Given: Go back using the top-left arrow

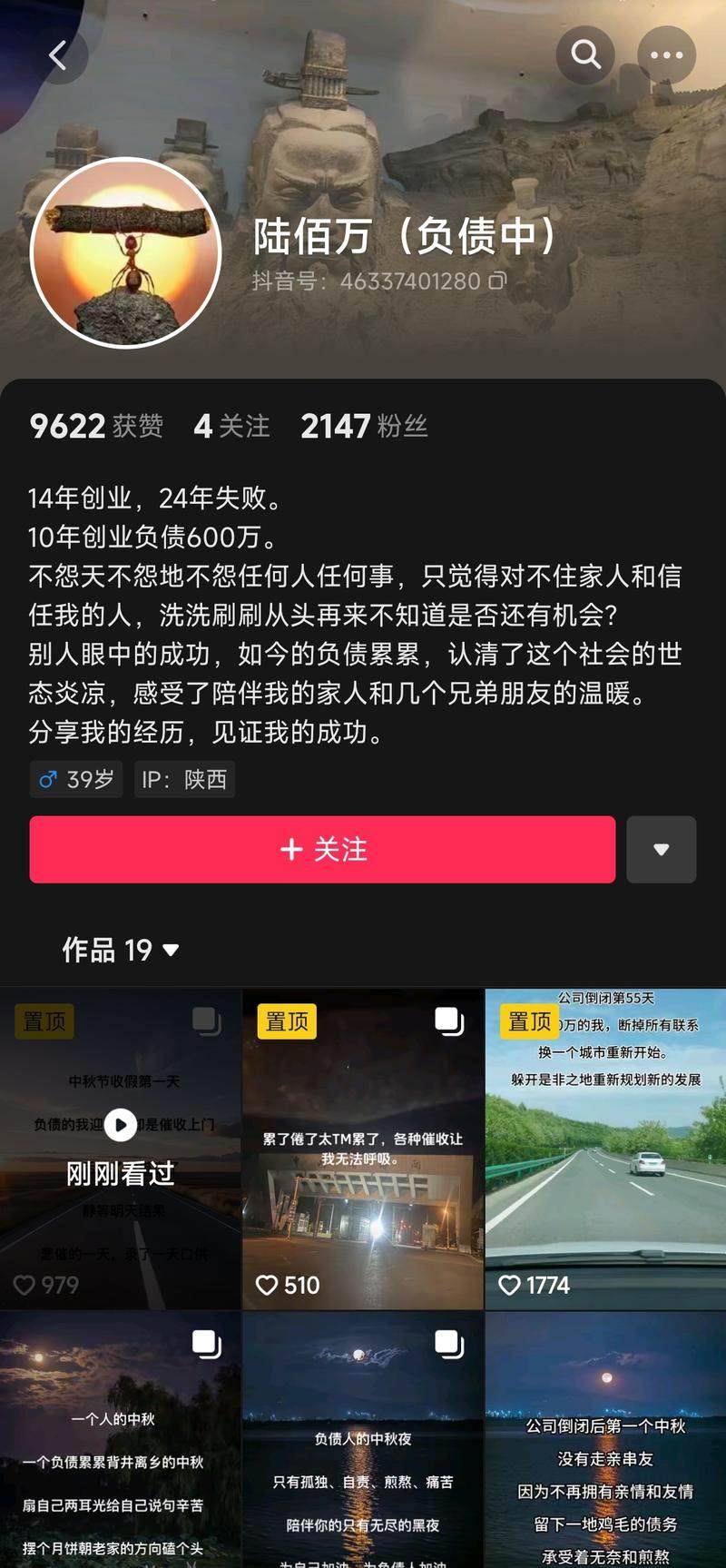Looking at the screenshot, I should 58,56.
